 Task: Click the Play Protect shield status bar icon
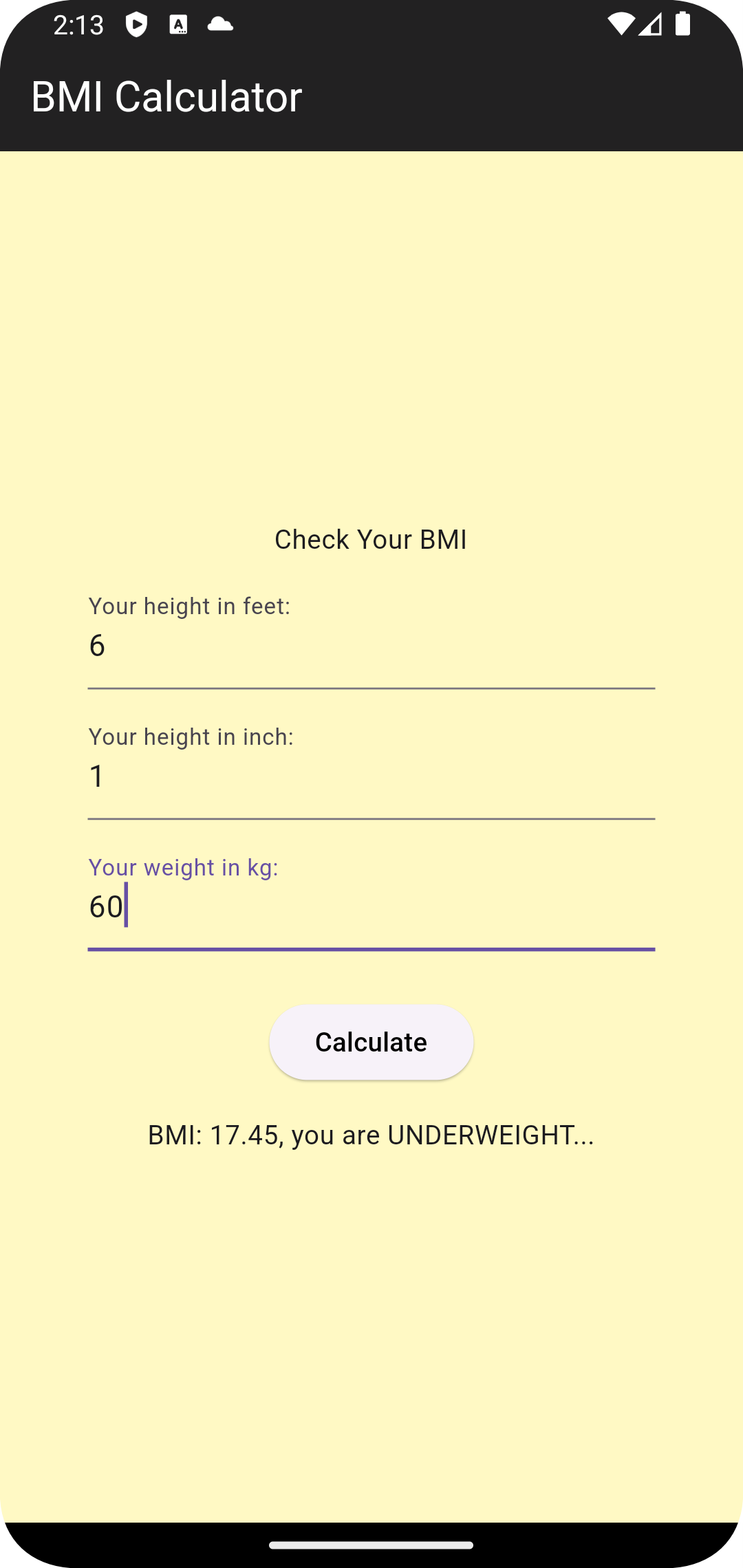point(138,25)
